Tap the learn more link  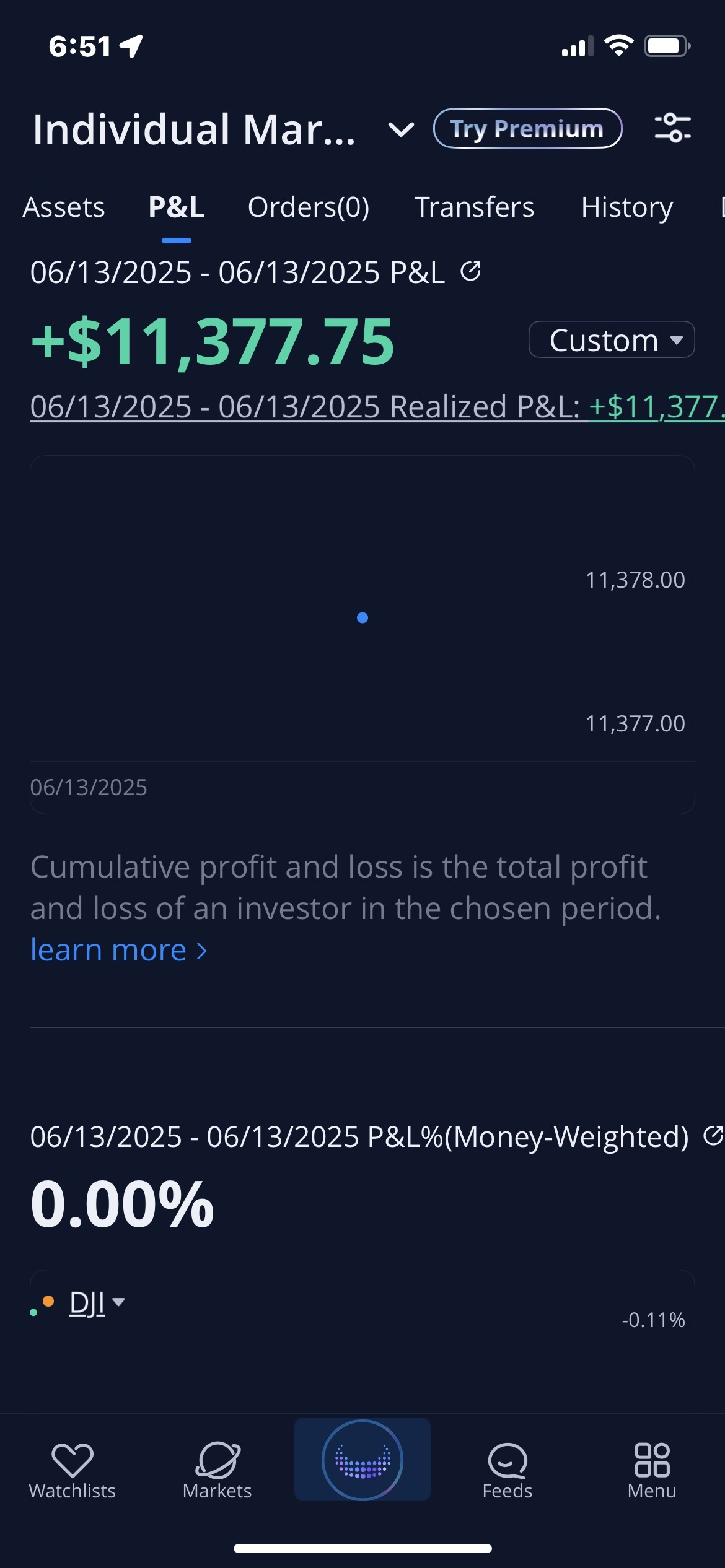point(119,950)
